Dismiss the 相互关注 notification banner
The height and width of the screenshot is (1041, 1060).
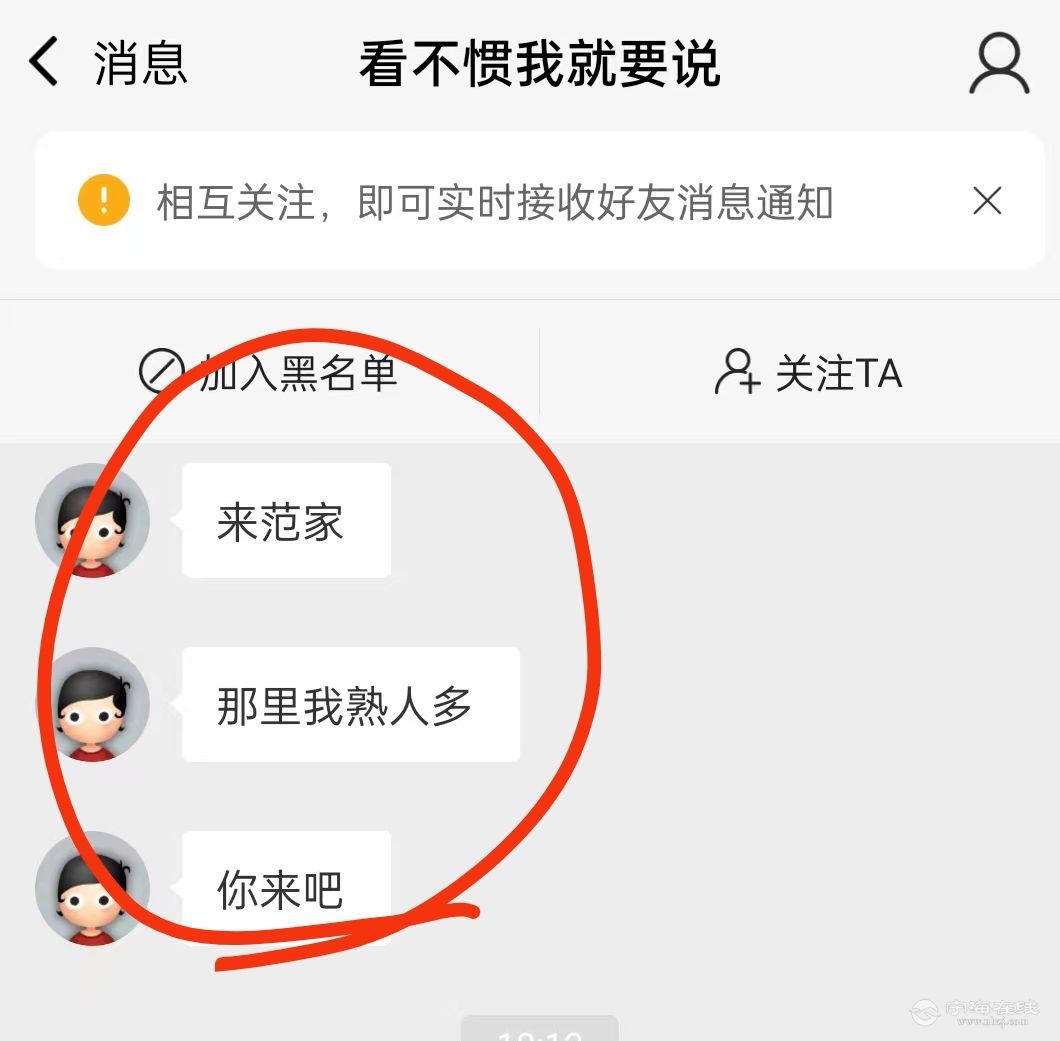[x=987, y=202]
